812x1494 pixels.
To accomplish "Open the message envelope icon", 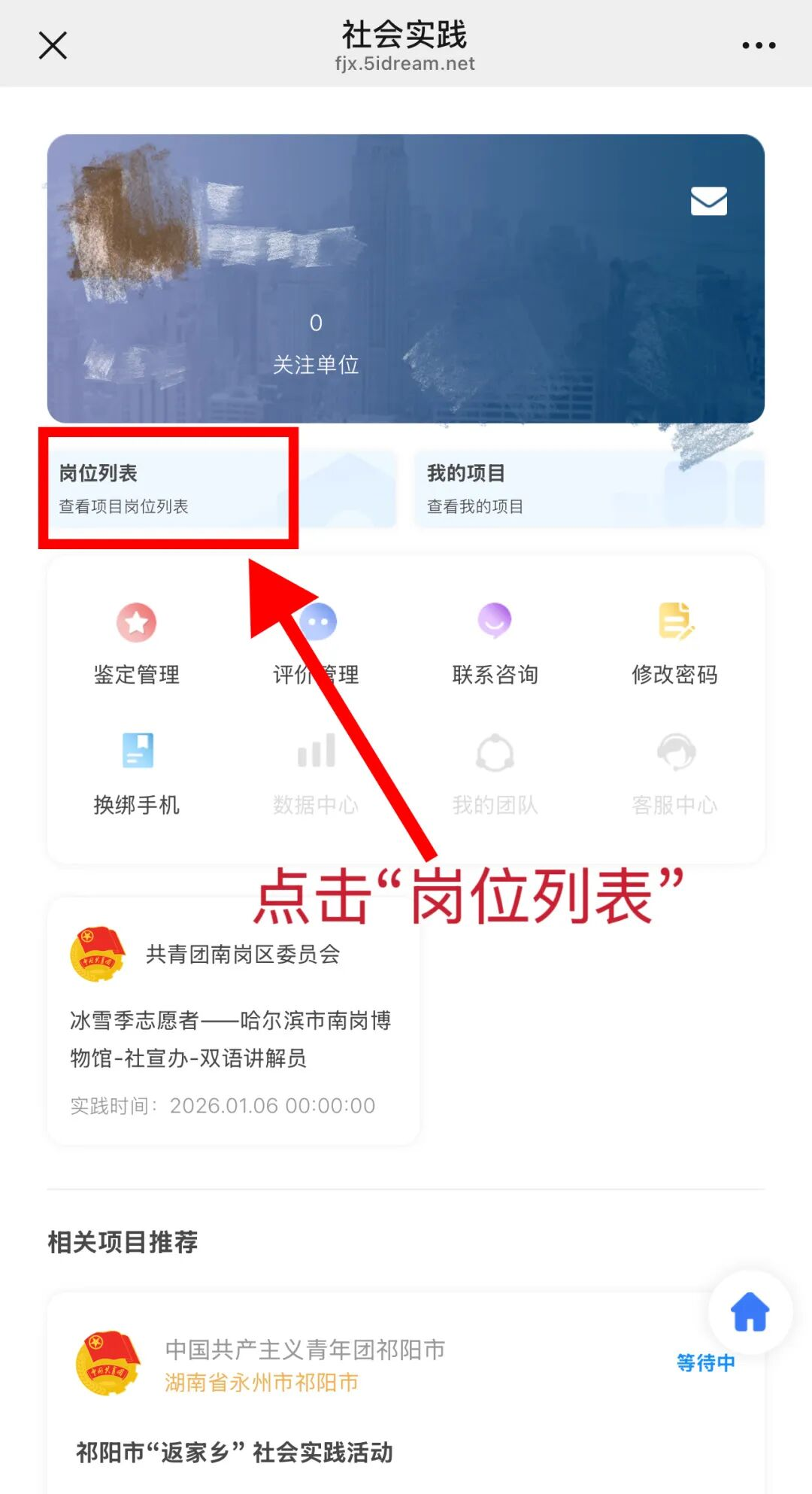I will [708, 201].
